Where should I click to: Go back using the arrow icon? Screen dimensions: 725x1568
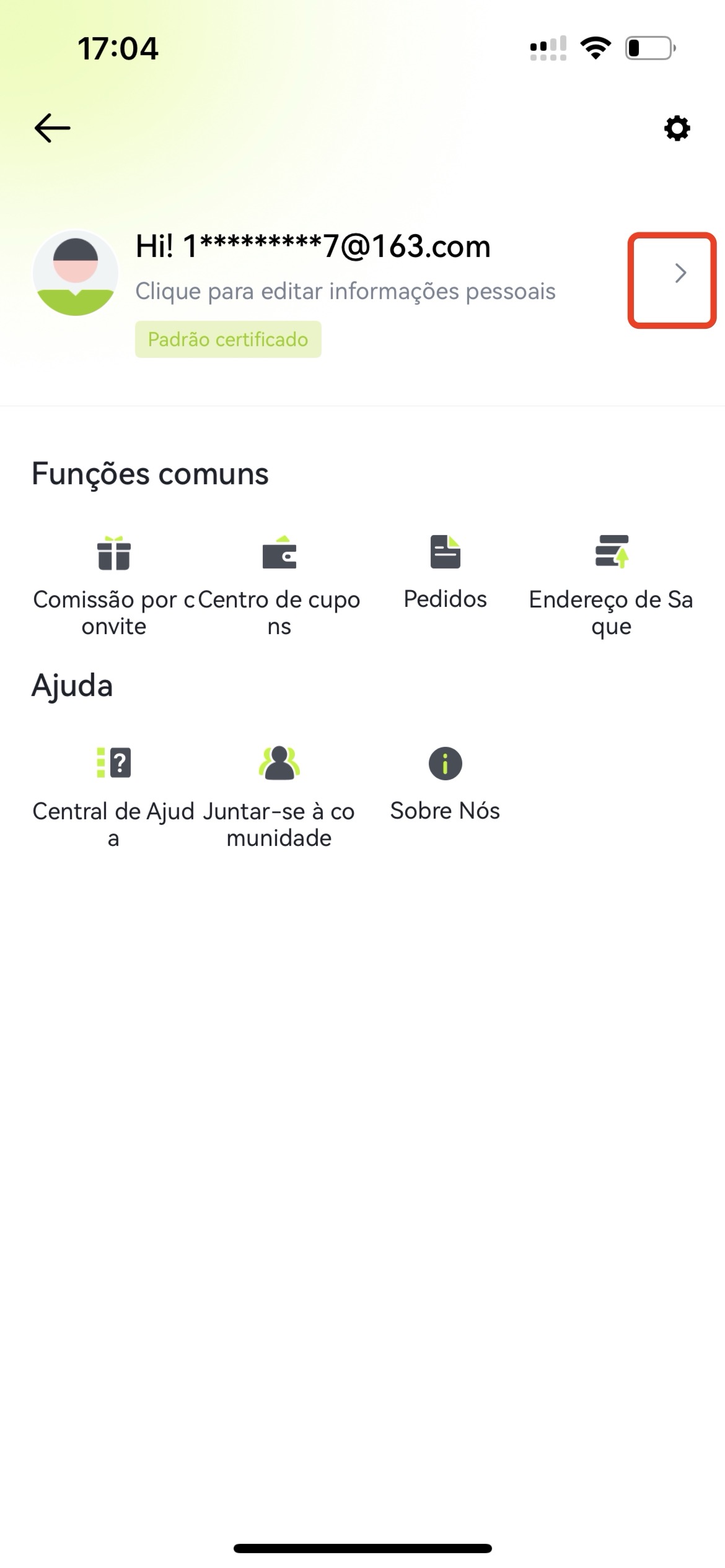52,128
